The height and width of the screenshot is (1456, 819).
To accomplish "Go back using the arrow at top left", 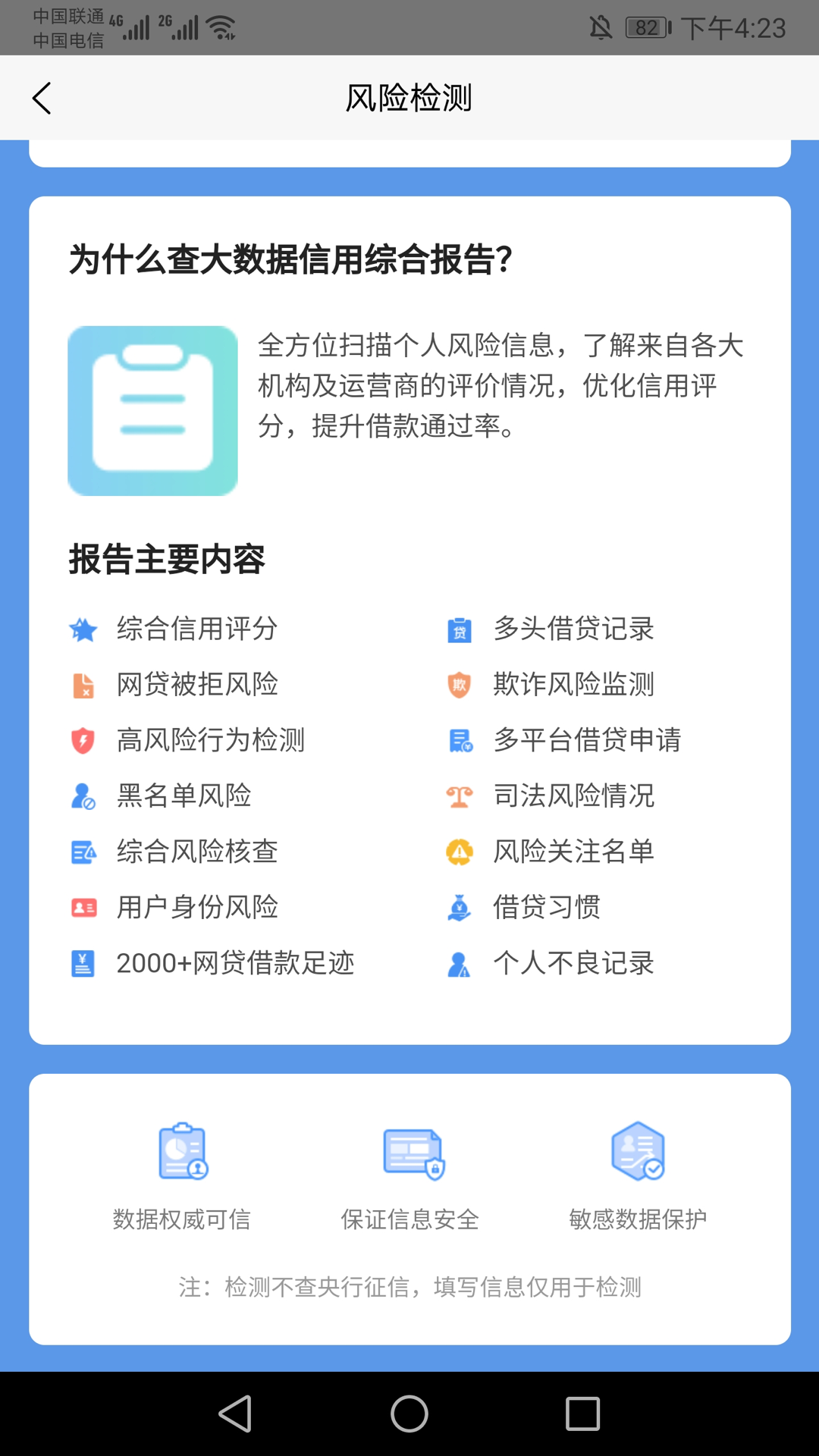I will coord(42,98).
